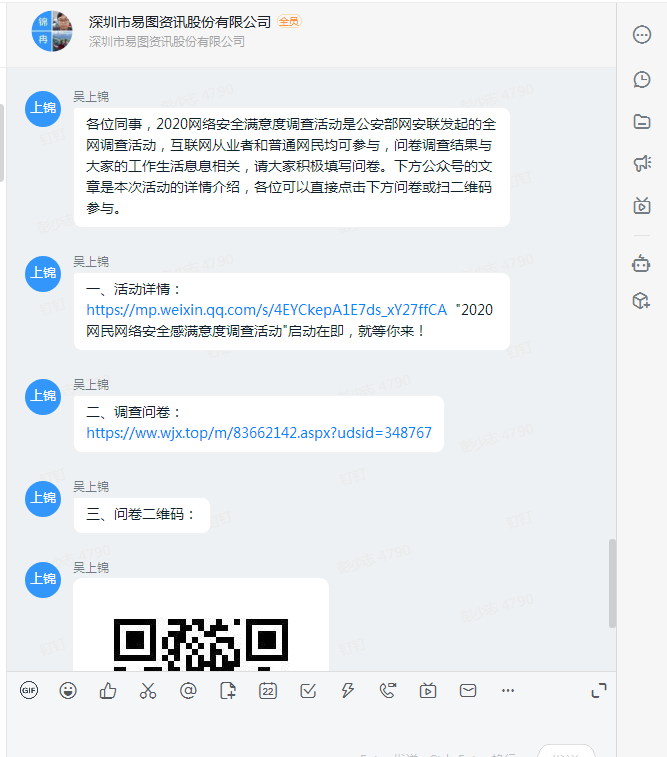This screenshot has width=667, height=757.
Task: Open the calendar schedule icon
Action: tap(268, 690)
